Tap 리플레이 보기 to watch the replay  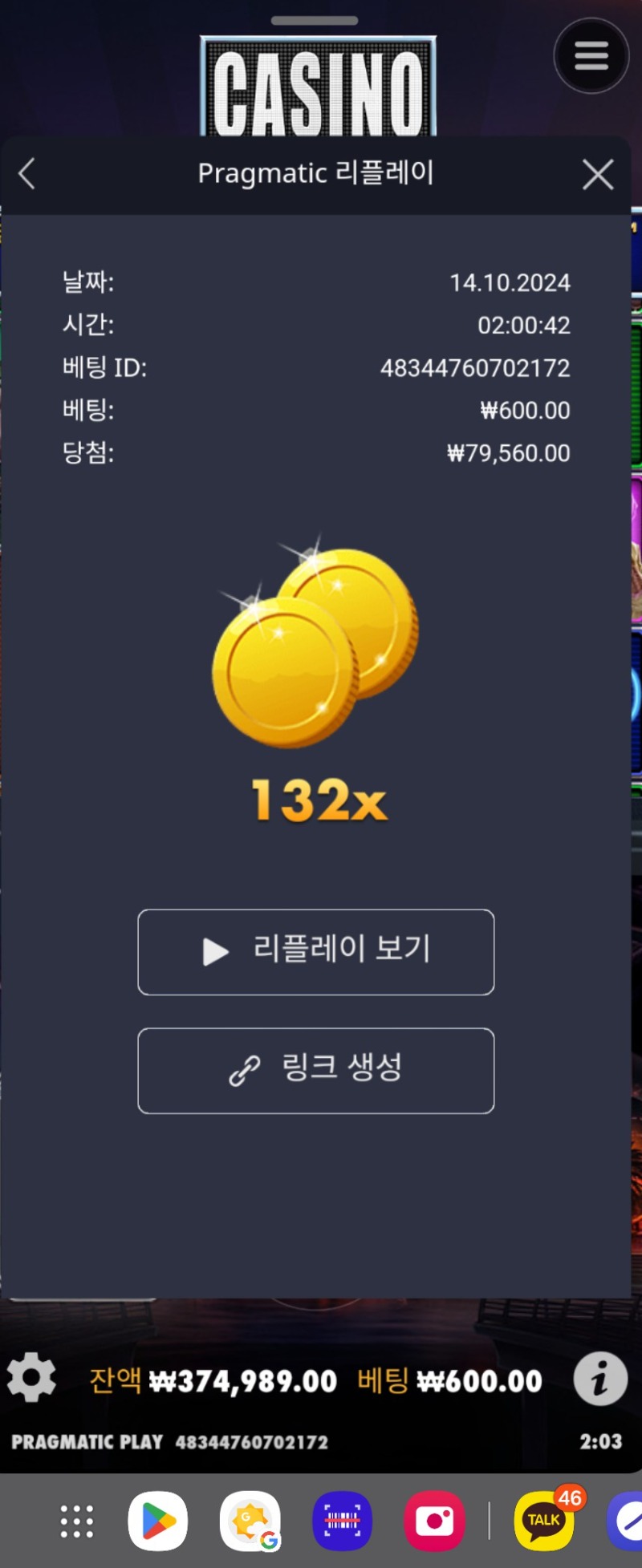coord(315,952)
